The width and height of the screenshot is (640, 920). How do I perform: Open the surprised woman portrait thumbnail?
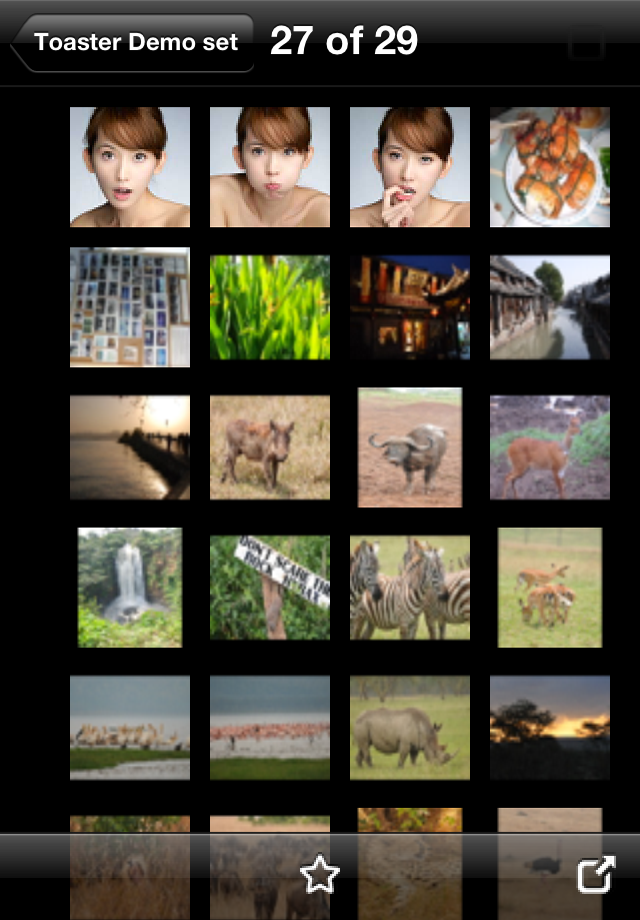130,167
